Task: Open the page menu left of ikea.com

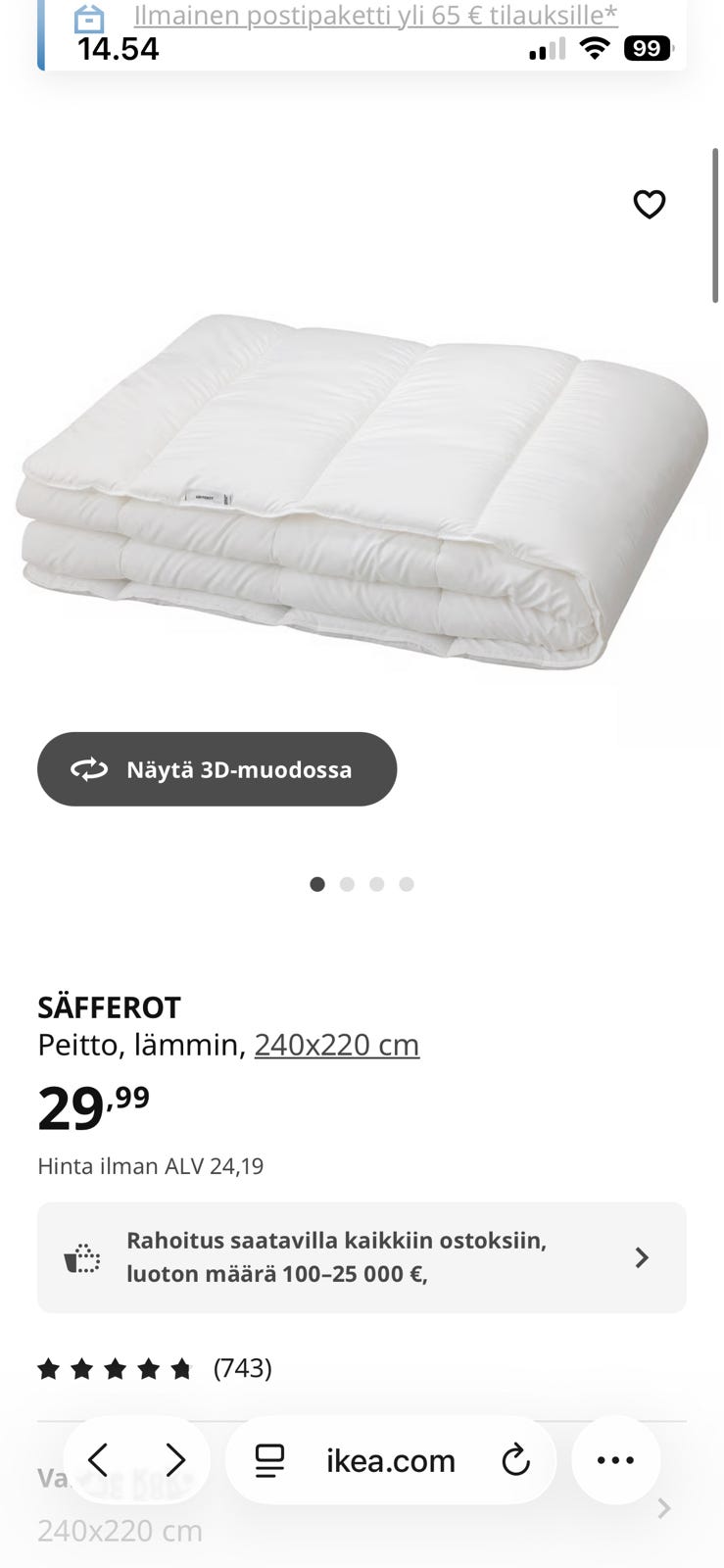Action: pos(269,1460)
